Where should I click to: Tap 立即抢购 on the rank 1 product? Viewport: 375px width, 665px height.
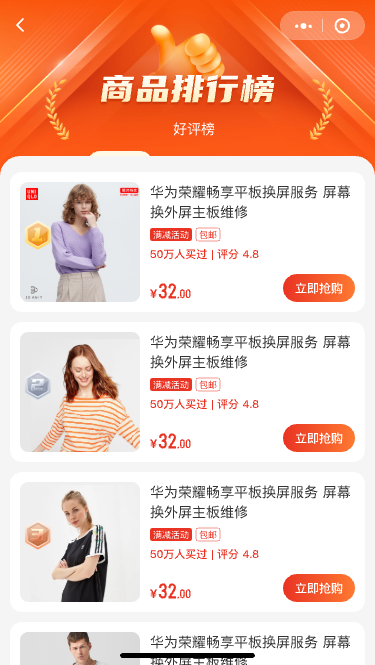319,288
